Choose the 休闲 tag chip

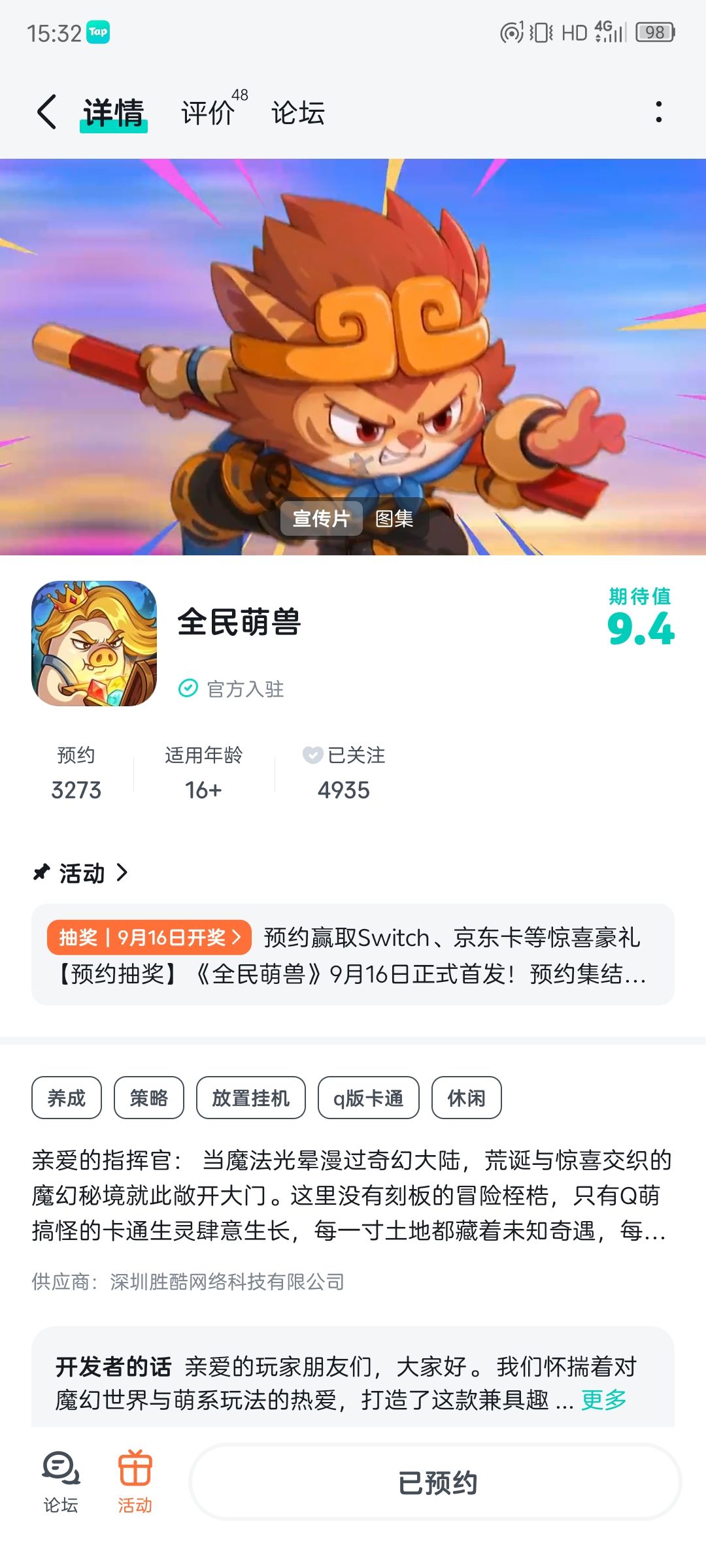click(467, 1098)
